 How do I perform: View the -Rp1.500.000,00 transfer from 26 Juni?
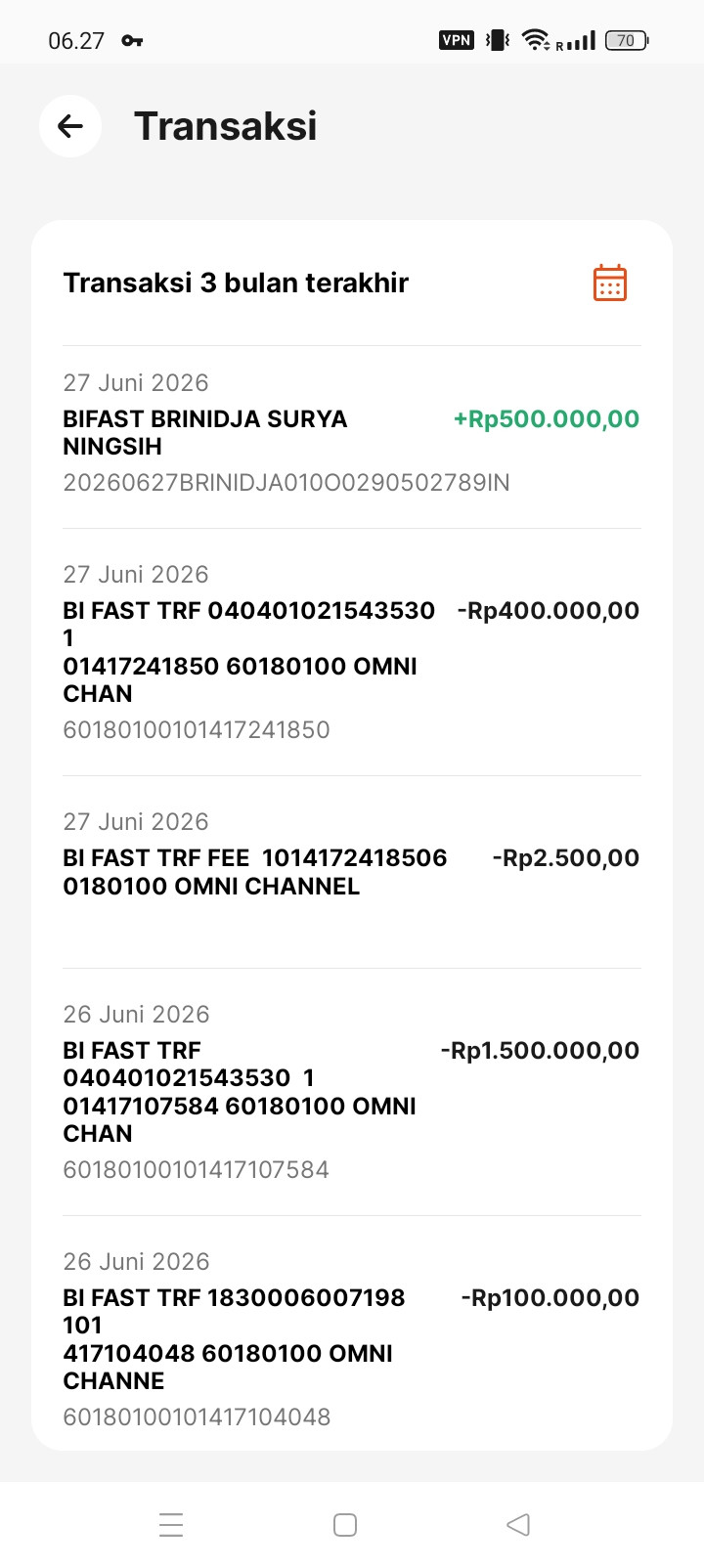[x=352, y=1092]
